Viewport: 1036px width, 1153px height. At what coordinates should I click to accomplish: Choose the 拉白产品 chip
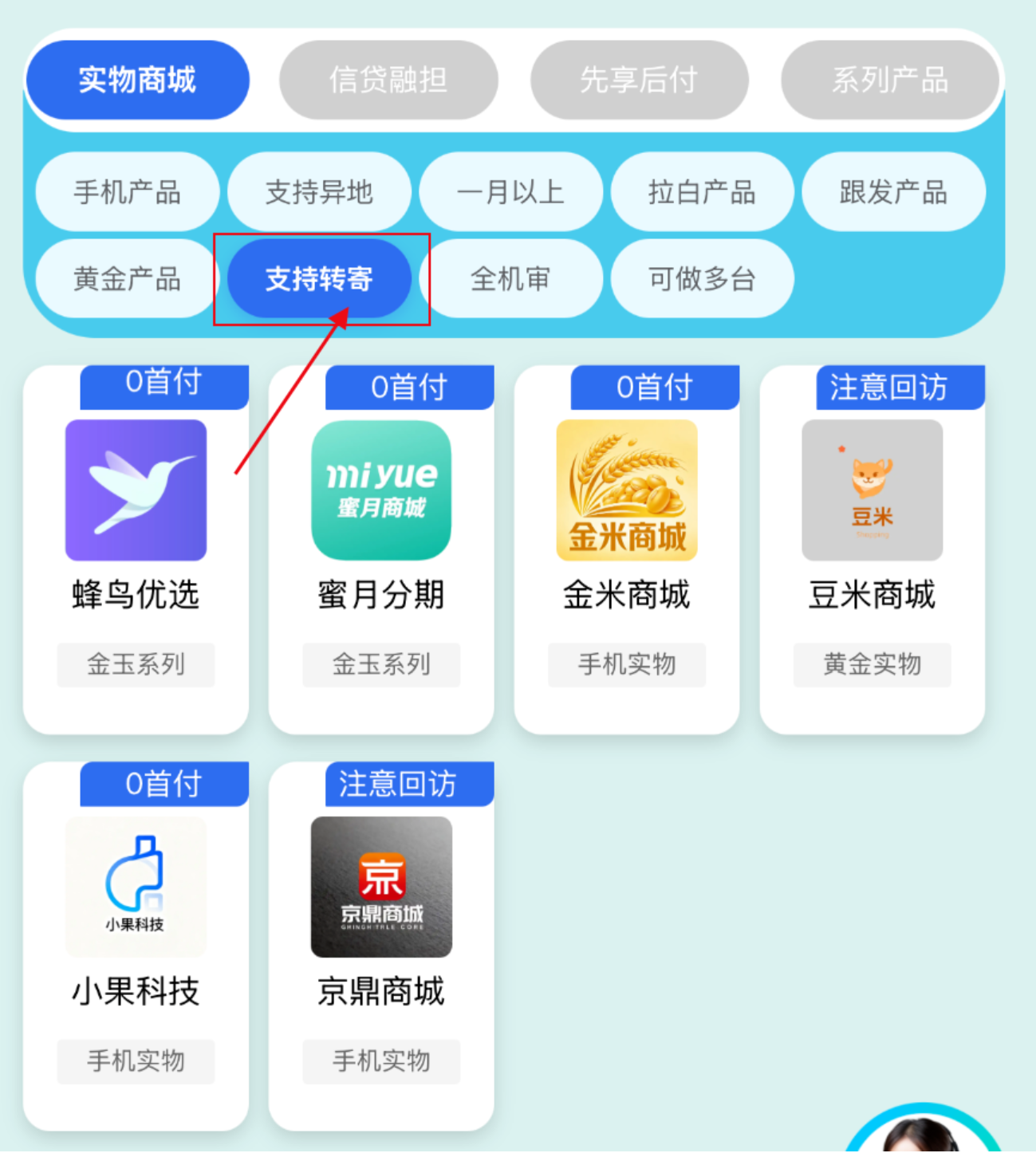tap(702, 192)
